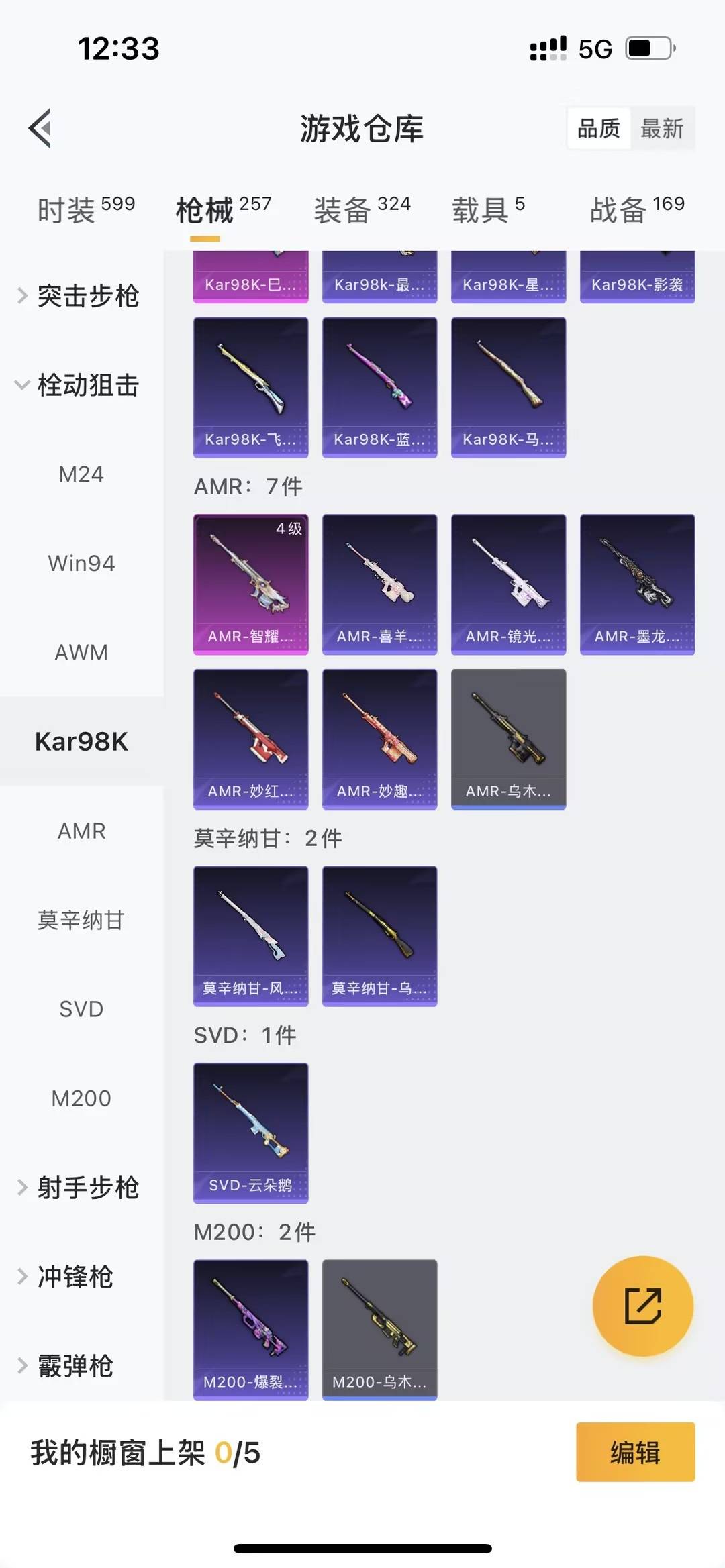Open the AMR-乌木 skin tile
Image resolution: width=725 pixels, height=1568 pixels.
[508, 739]
